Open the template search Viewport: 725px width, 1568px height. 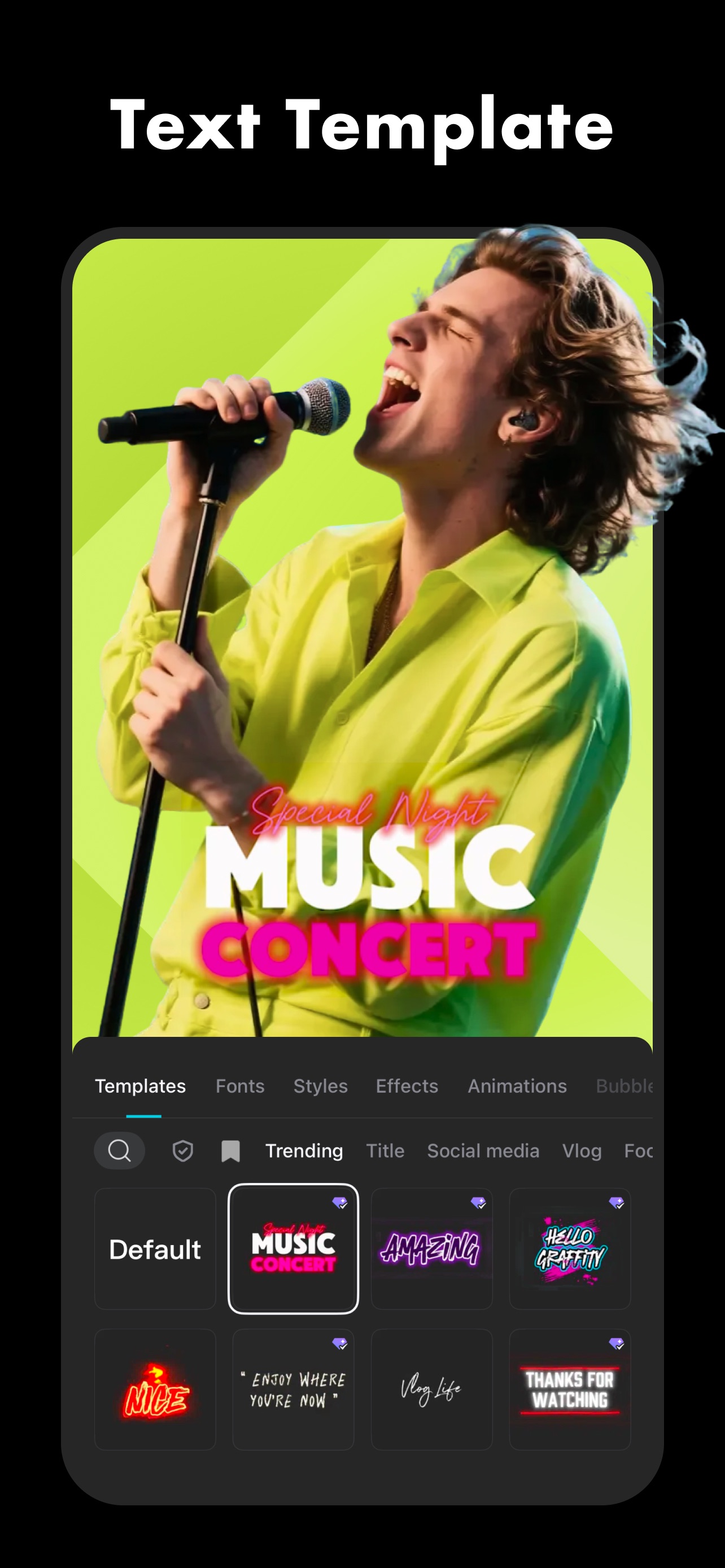[x=119, y=1150]
